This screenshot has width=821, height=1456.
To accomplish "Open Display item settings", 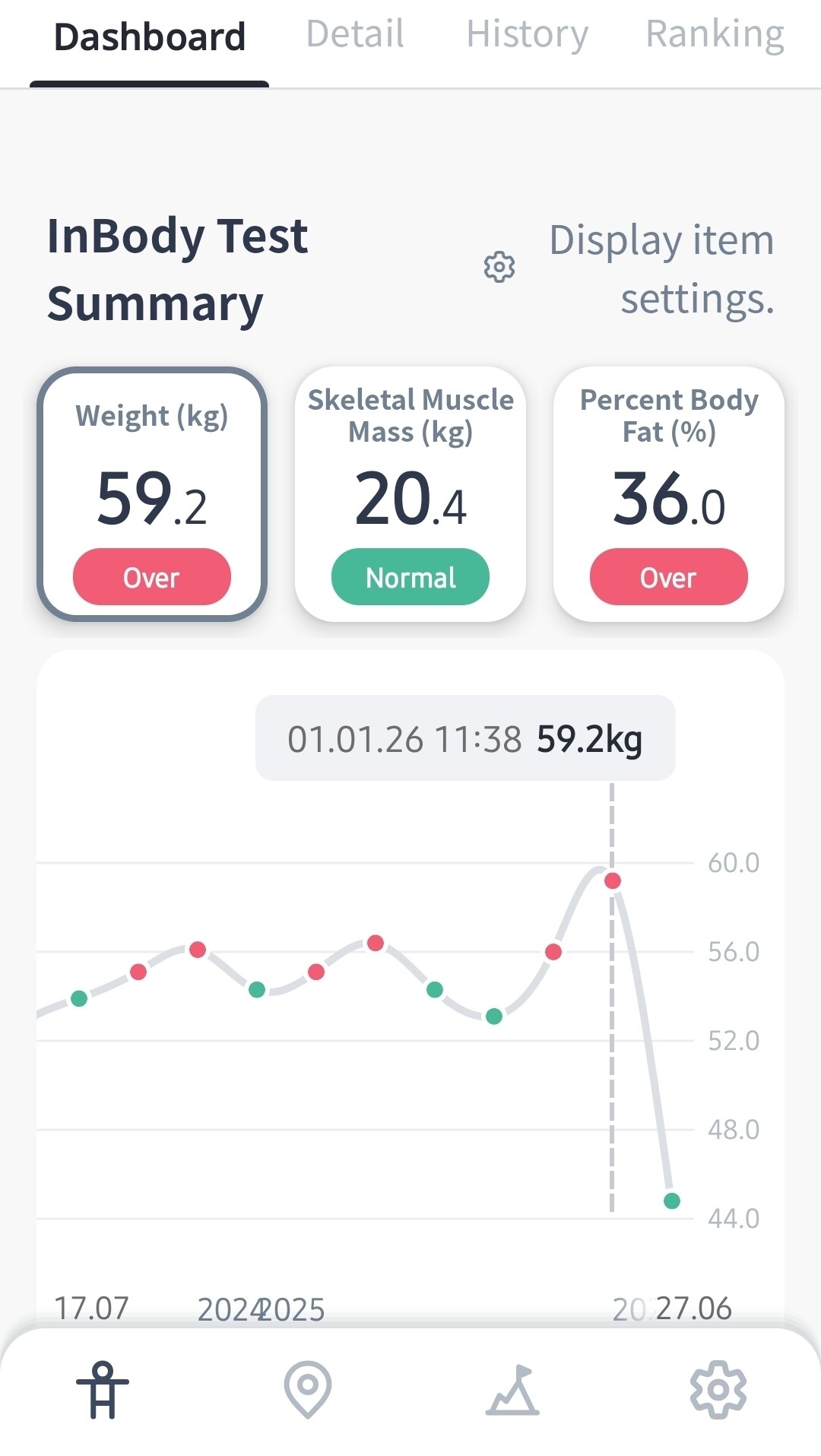I will (629, 268).
